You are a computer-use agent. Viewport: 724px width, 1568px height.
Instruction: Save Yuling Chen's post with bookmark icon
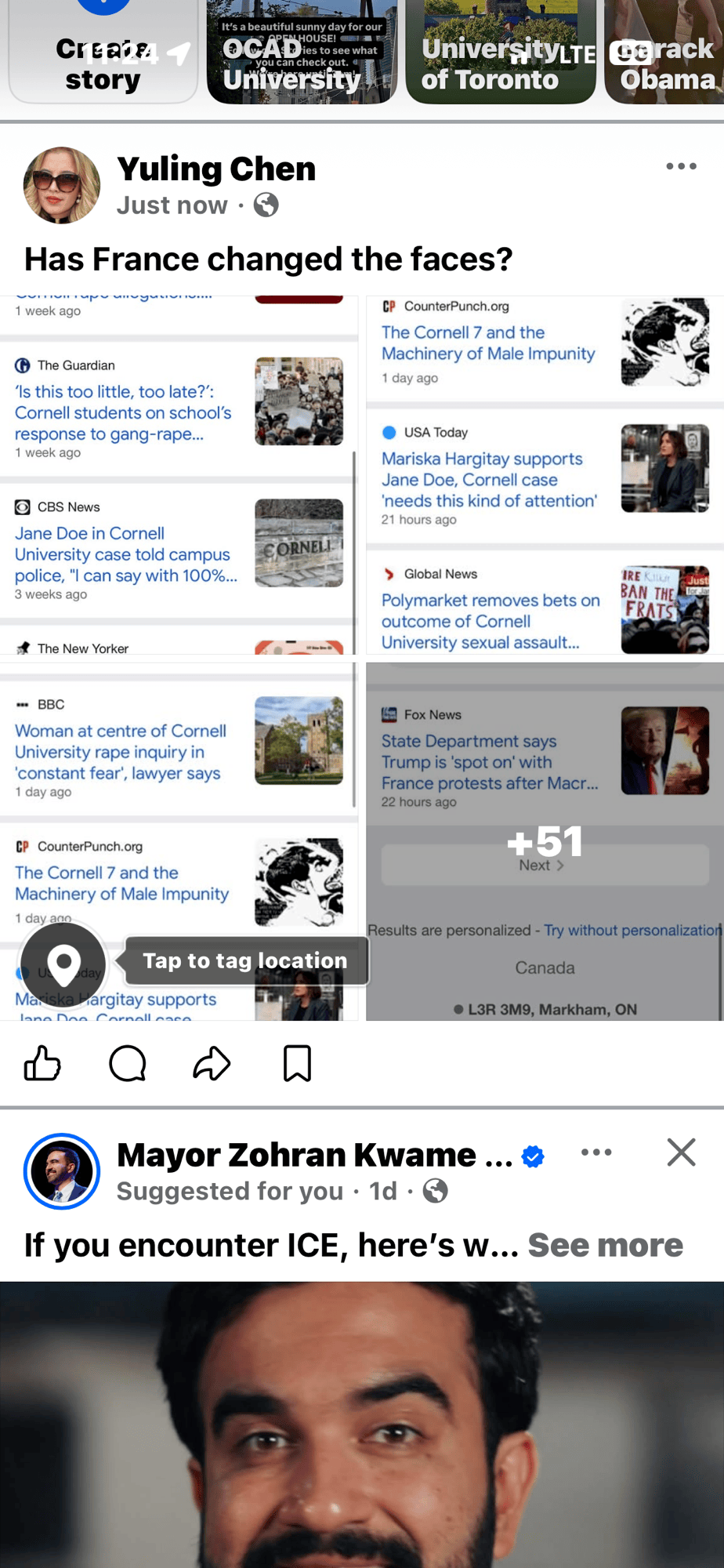(x=297, y=1064)
